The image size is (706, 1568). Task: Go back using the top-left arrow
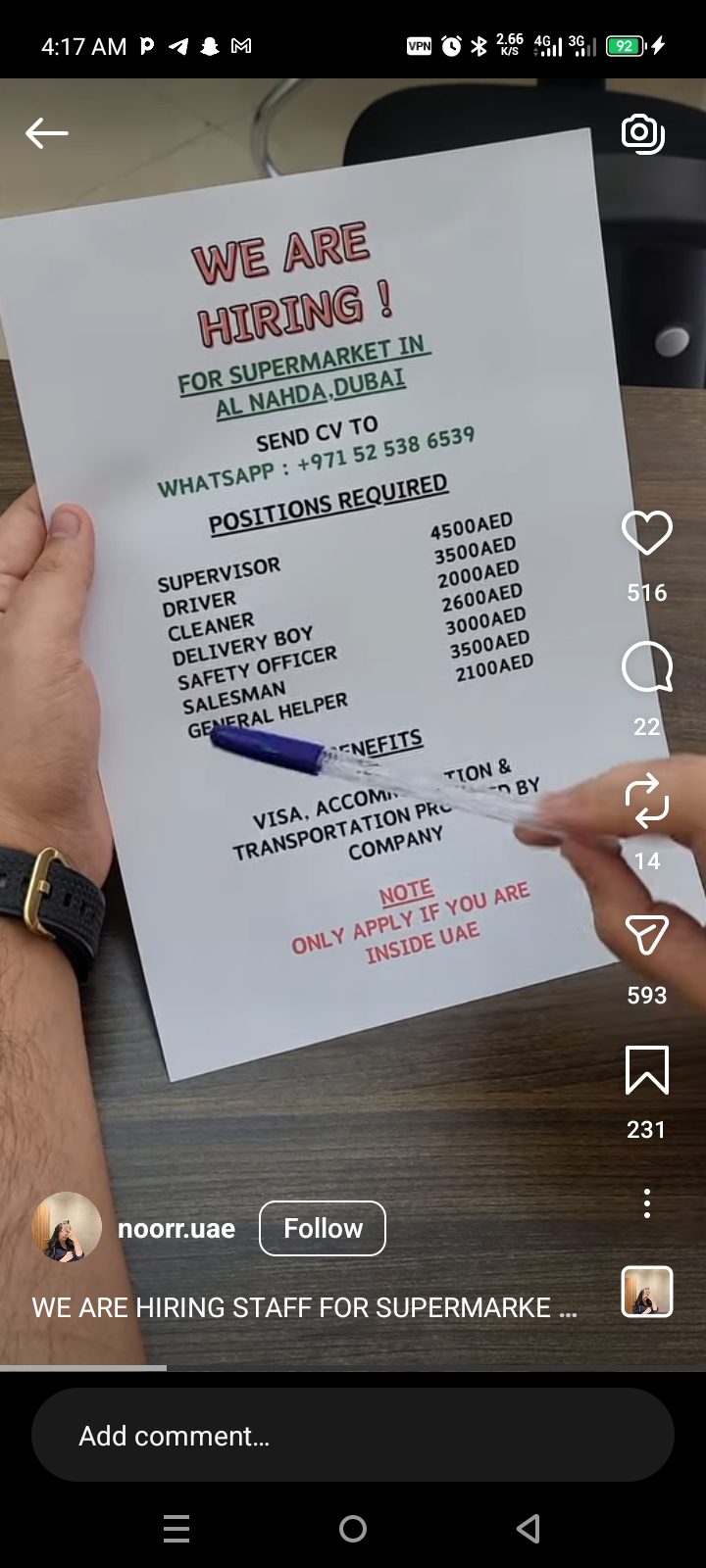(46, 133)
